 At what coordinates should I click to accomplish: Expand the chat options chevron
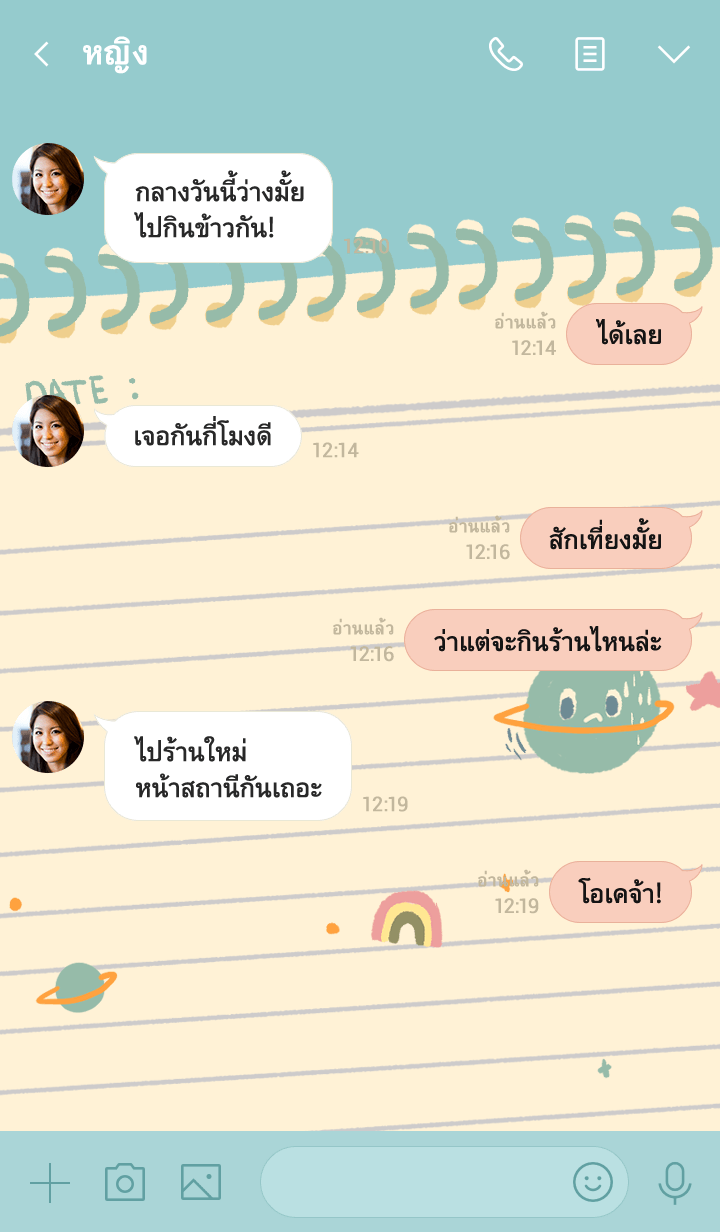click(673, 54)
